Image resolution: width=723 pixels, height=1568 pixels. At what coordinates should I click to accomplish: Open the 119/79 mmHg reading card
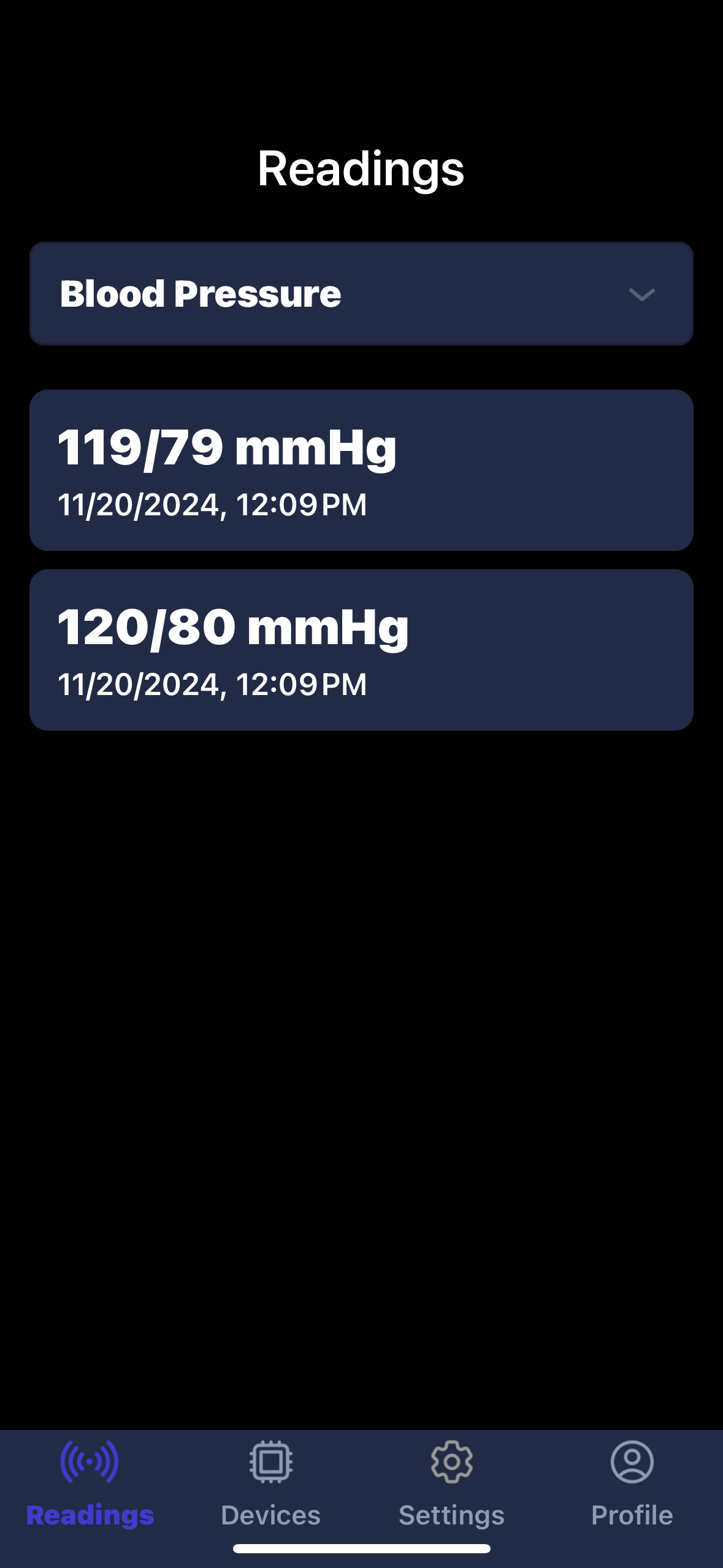pyautogui.click(x=361, y=470)
